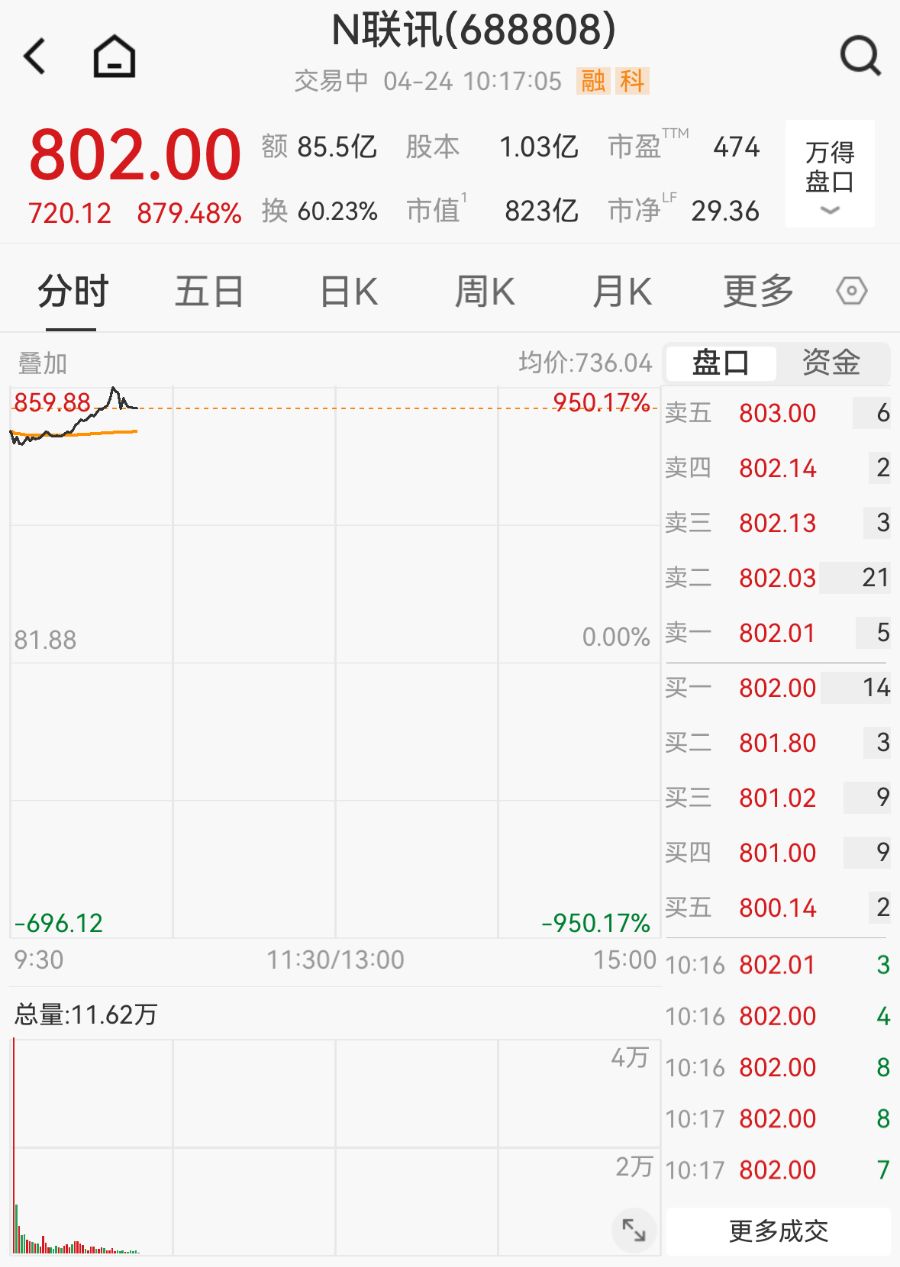Screen dimensions: 900x1267
Task: Go back using the arrow icon
Action: pyautogui.click(x=35, y=57)
